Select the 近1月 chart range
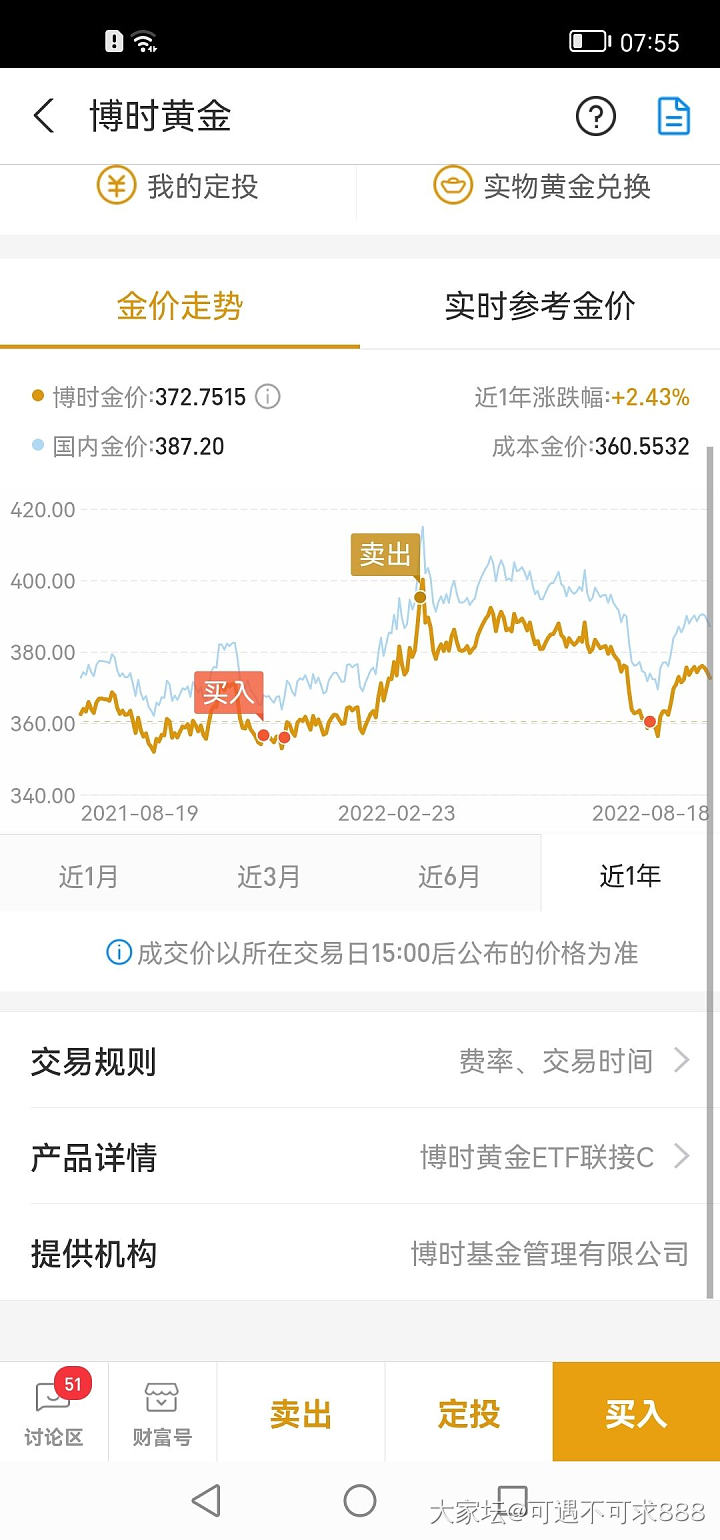 tap(89, 876)
